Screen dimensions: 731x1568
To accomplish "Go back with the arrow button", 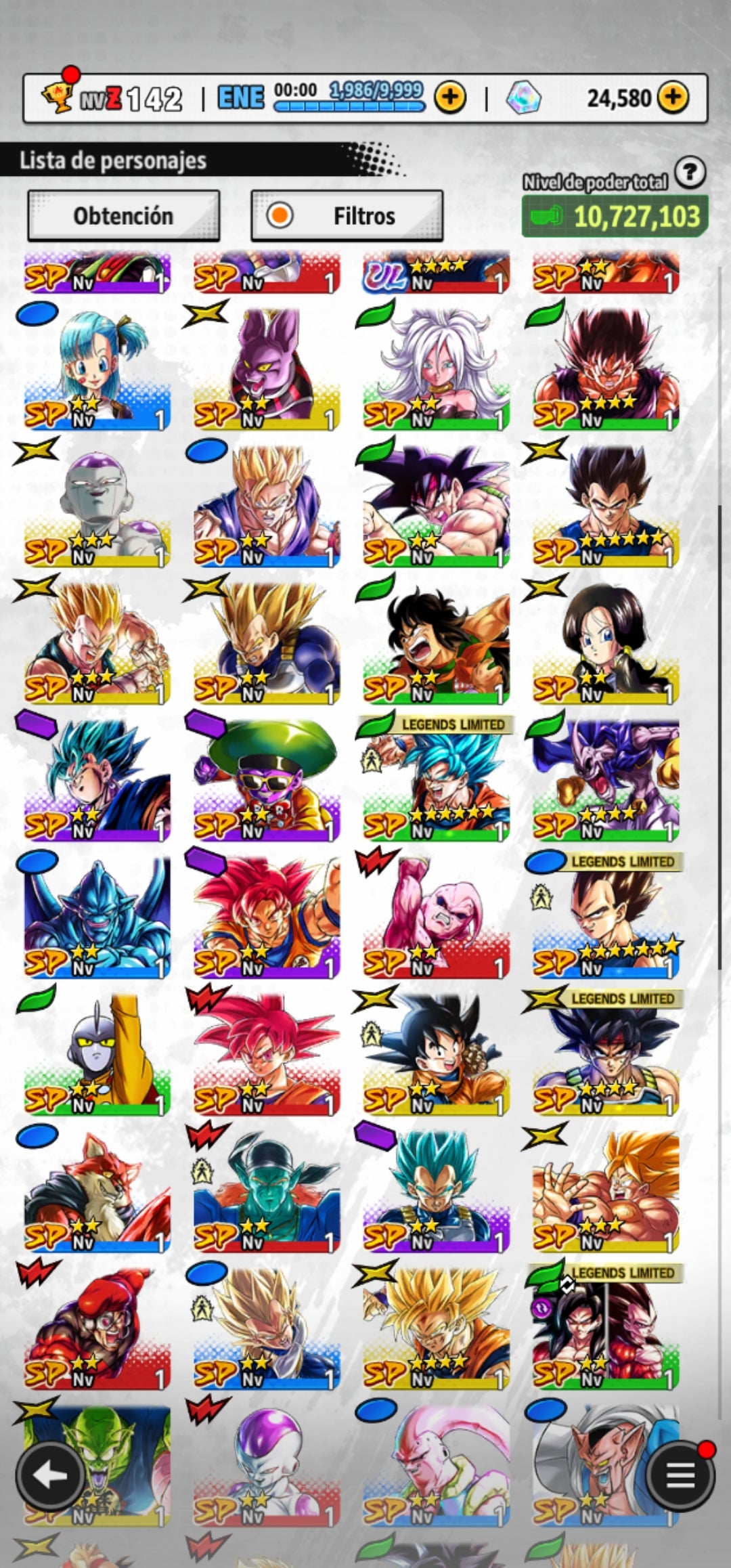I will tap(49, 1477).
